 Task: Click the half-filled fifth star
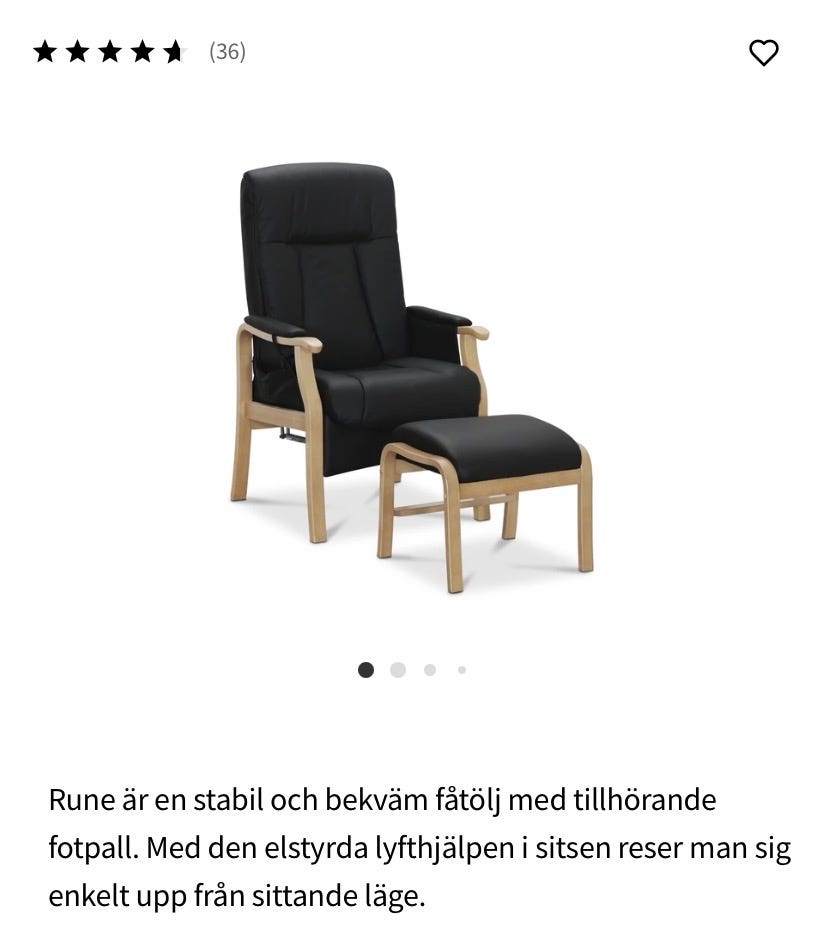pos(177,49)
